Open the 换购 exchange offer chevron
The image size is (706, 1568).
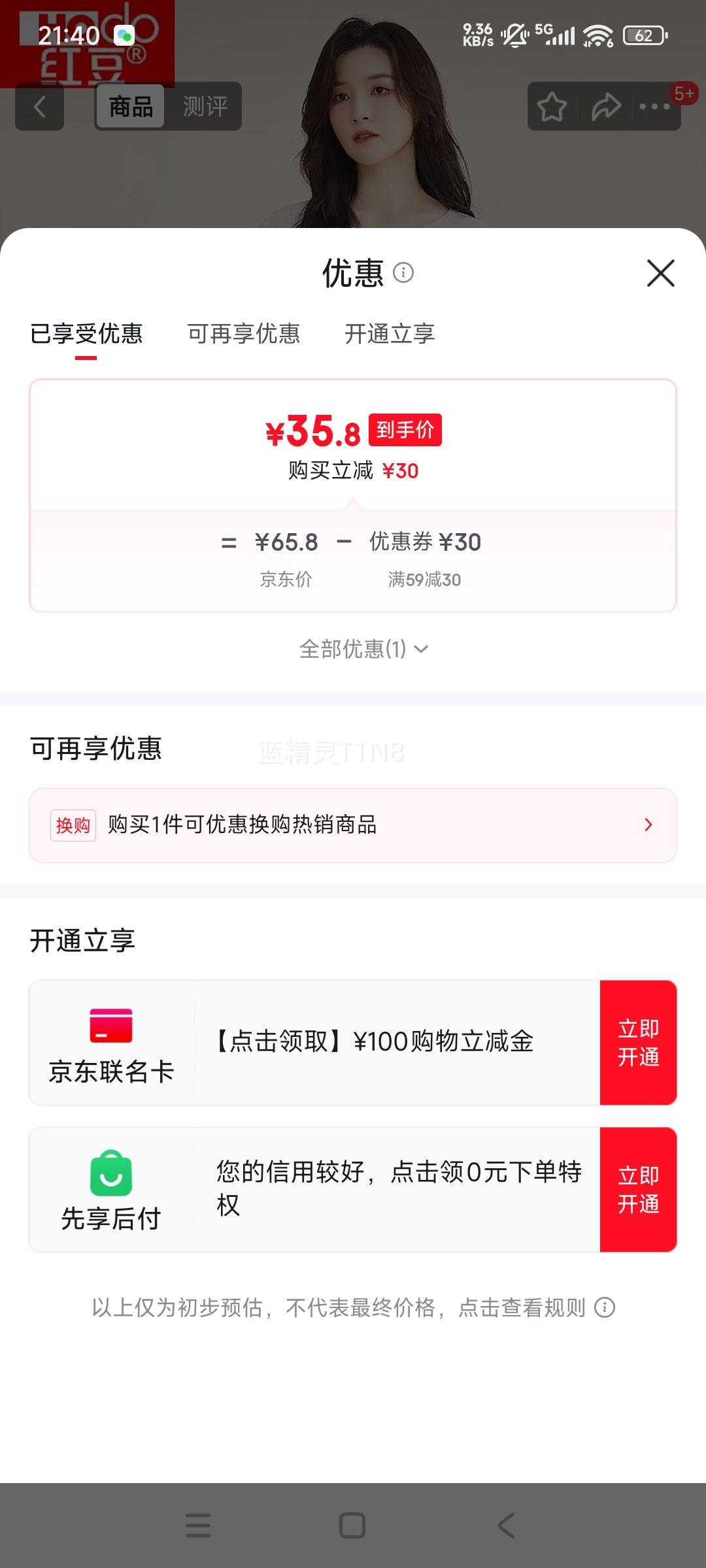648,825
